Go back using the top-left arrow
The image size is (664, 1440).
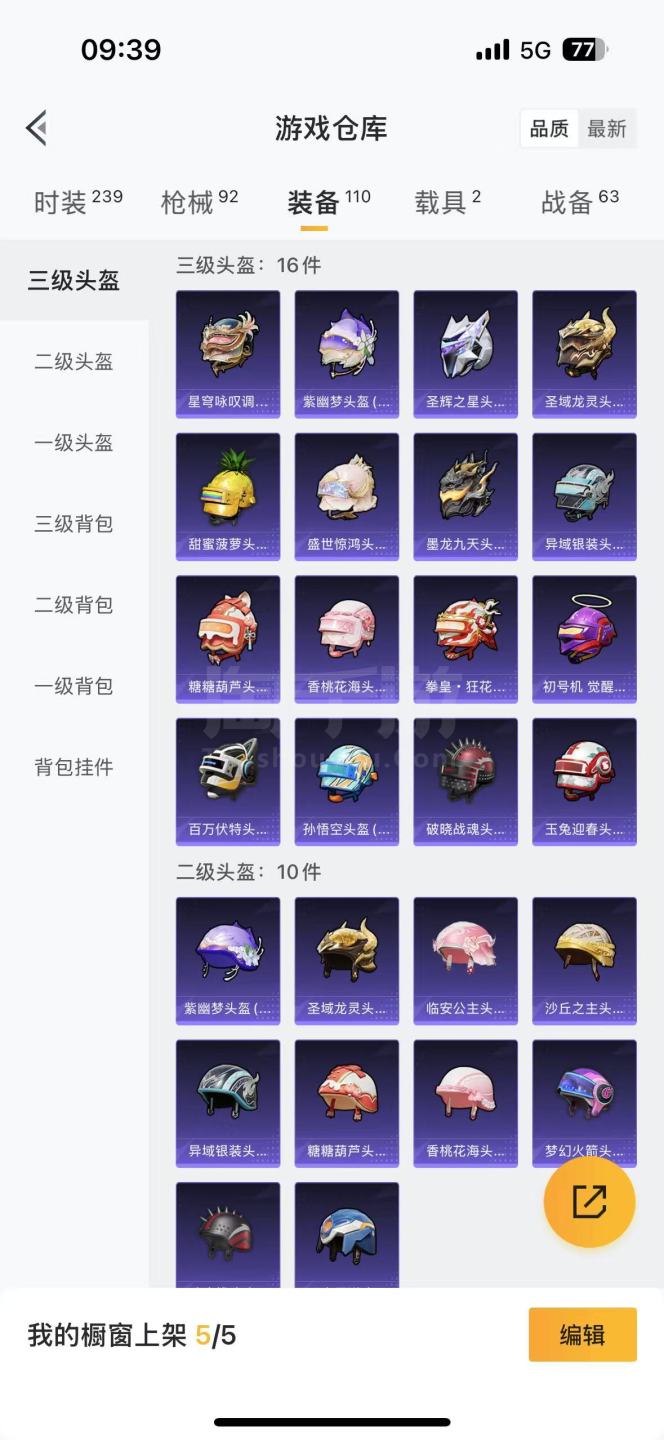(37, 128)
